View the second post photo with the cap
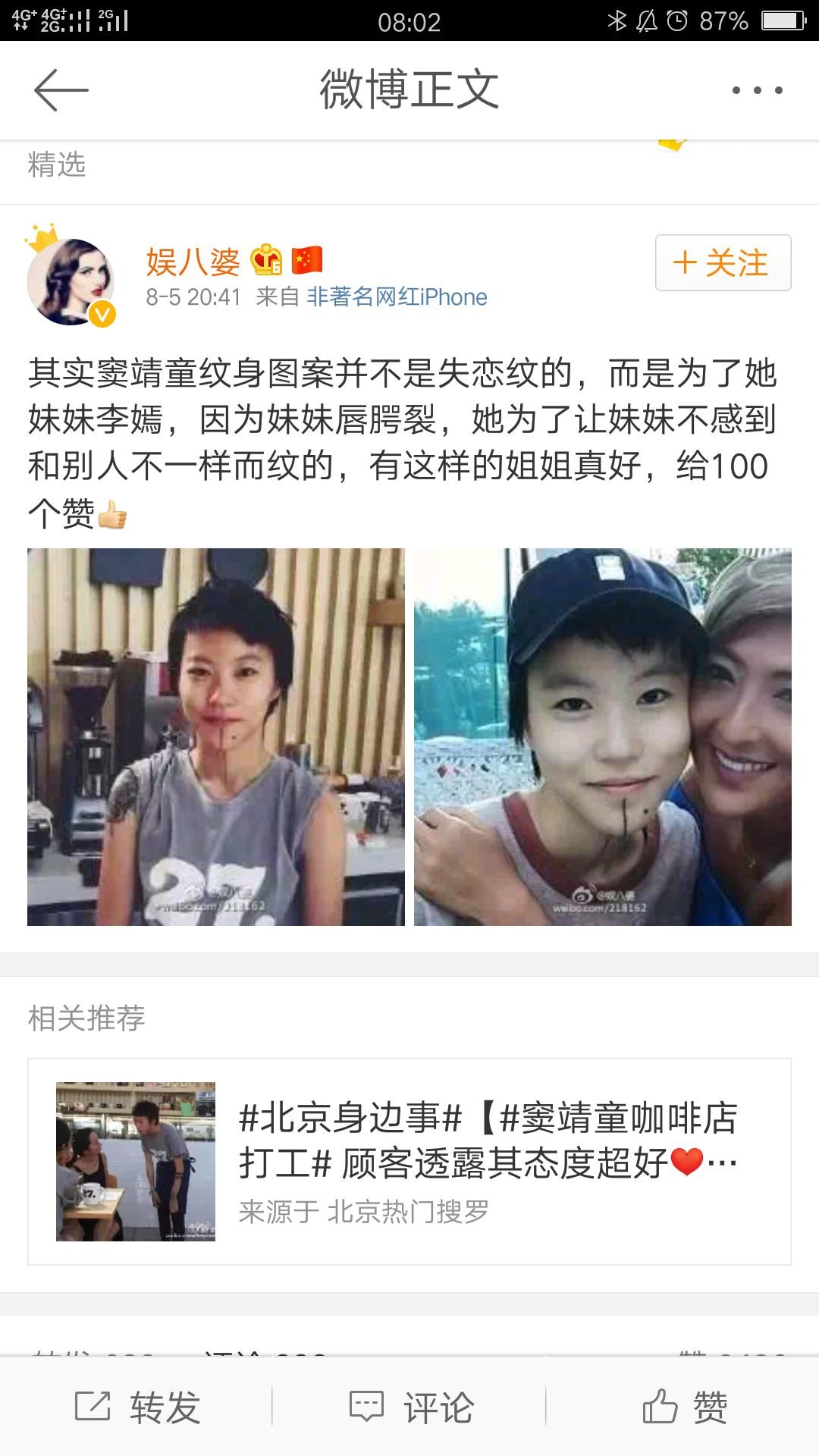Screen dimensions: 819x1456 pyautogui.click(x=603, y=736)
